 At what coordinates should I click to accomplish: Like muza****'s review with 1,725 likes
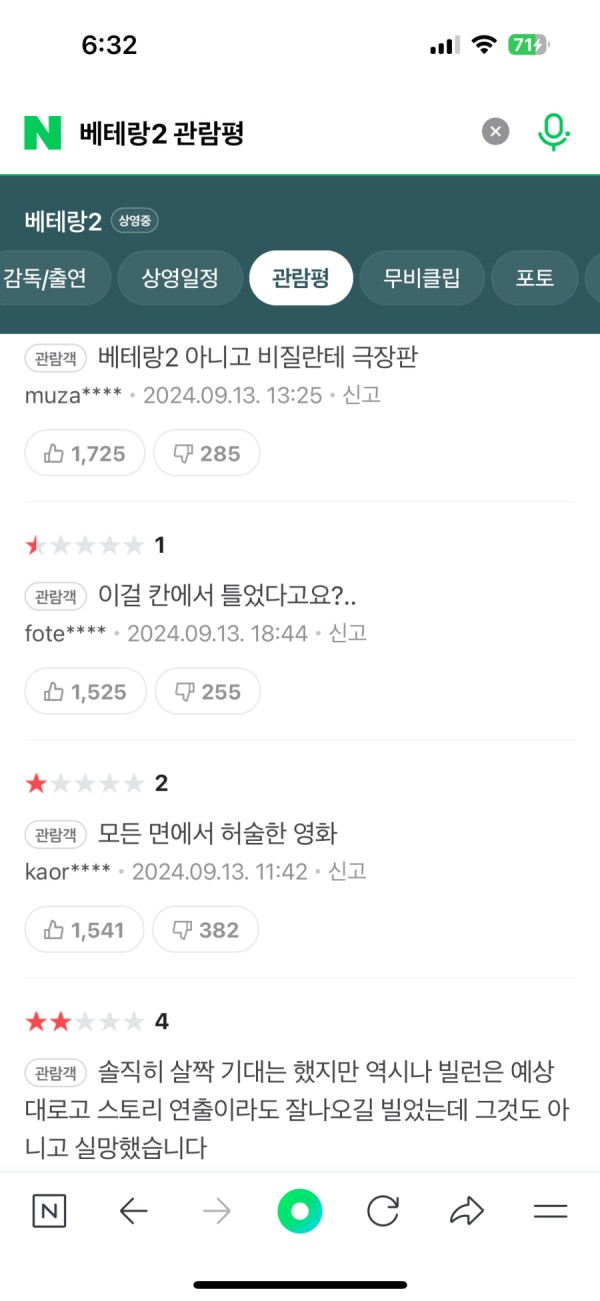pyautogui.click(x=85, y=454)
